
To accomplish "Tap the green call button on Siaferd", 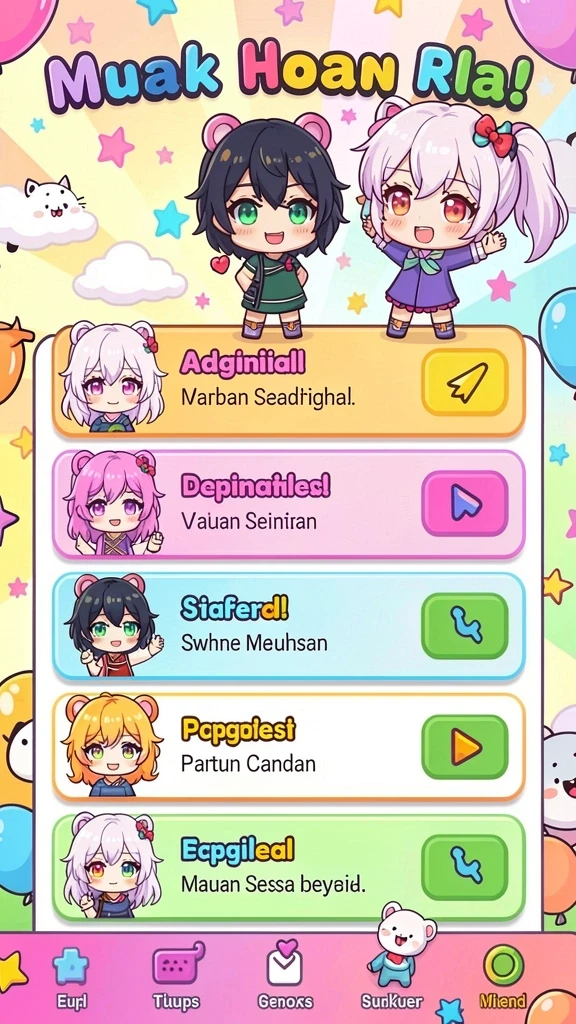I will (464, 625).
